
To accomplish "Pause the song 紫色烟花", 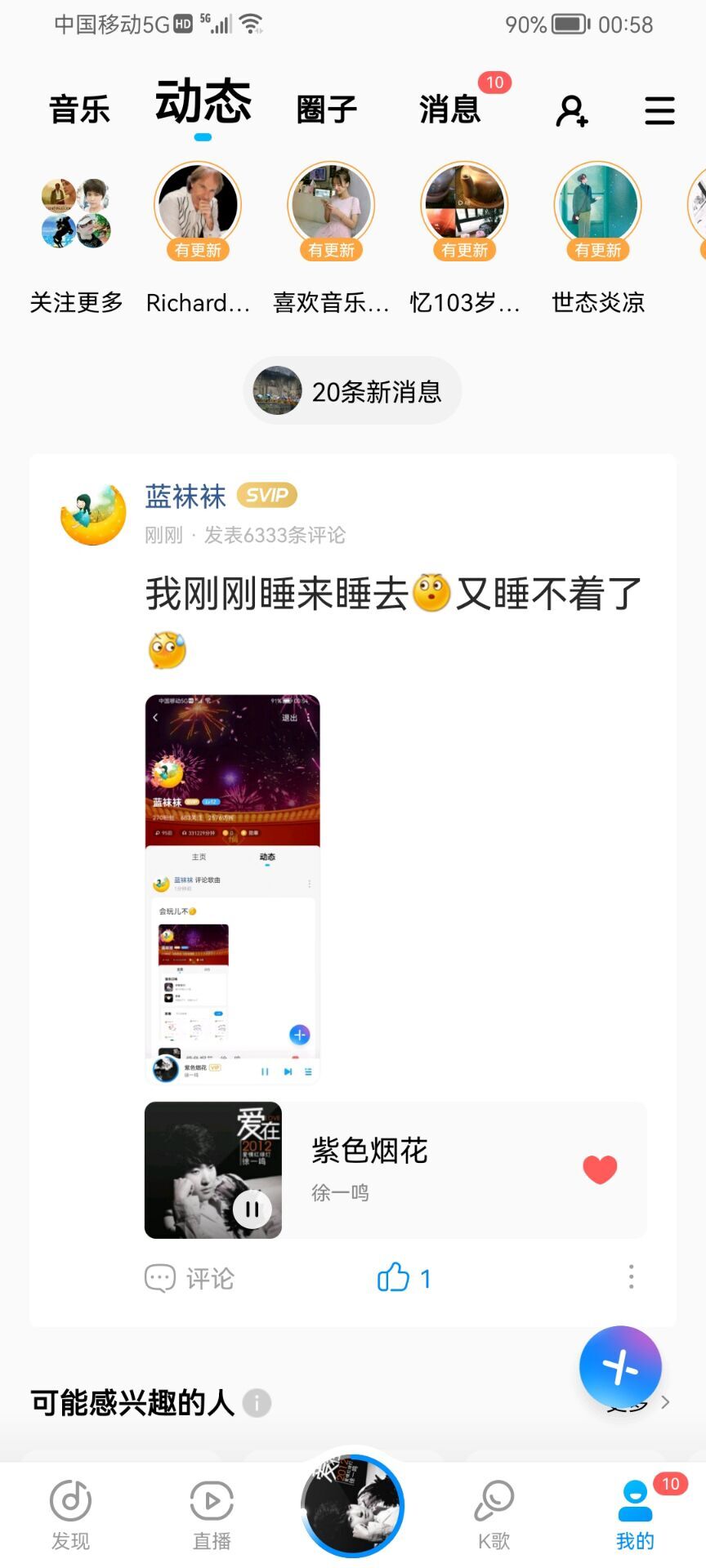I will point(252,1209).
